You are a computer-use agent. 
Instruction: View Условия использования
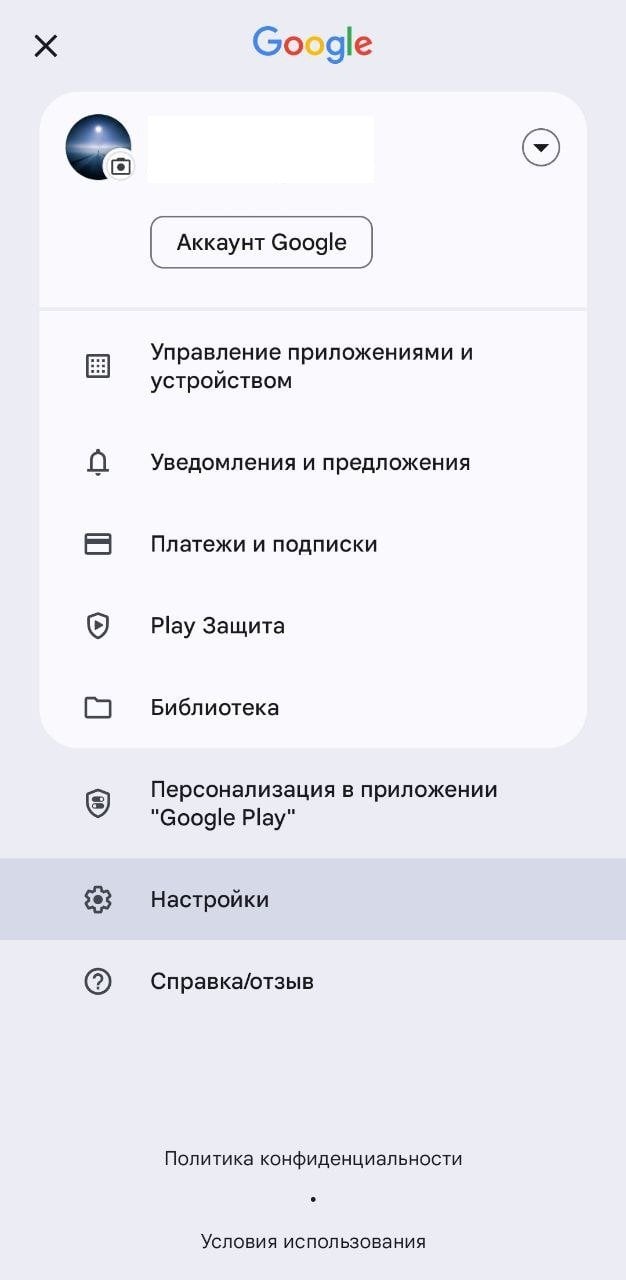[313, 1241]
